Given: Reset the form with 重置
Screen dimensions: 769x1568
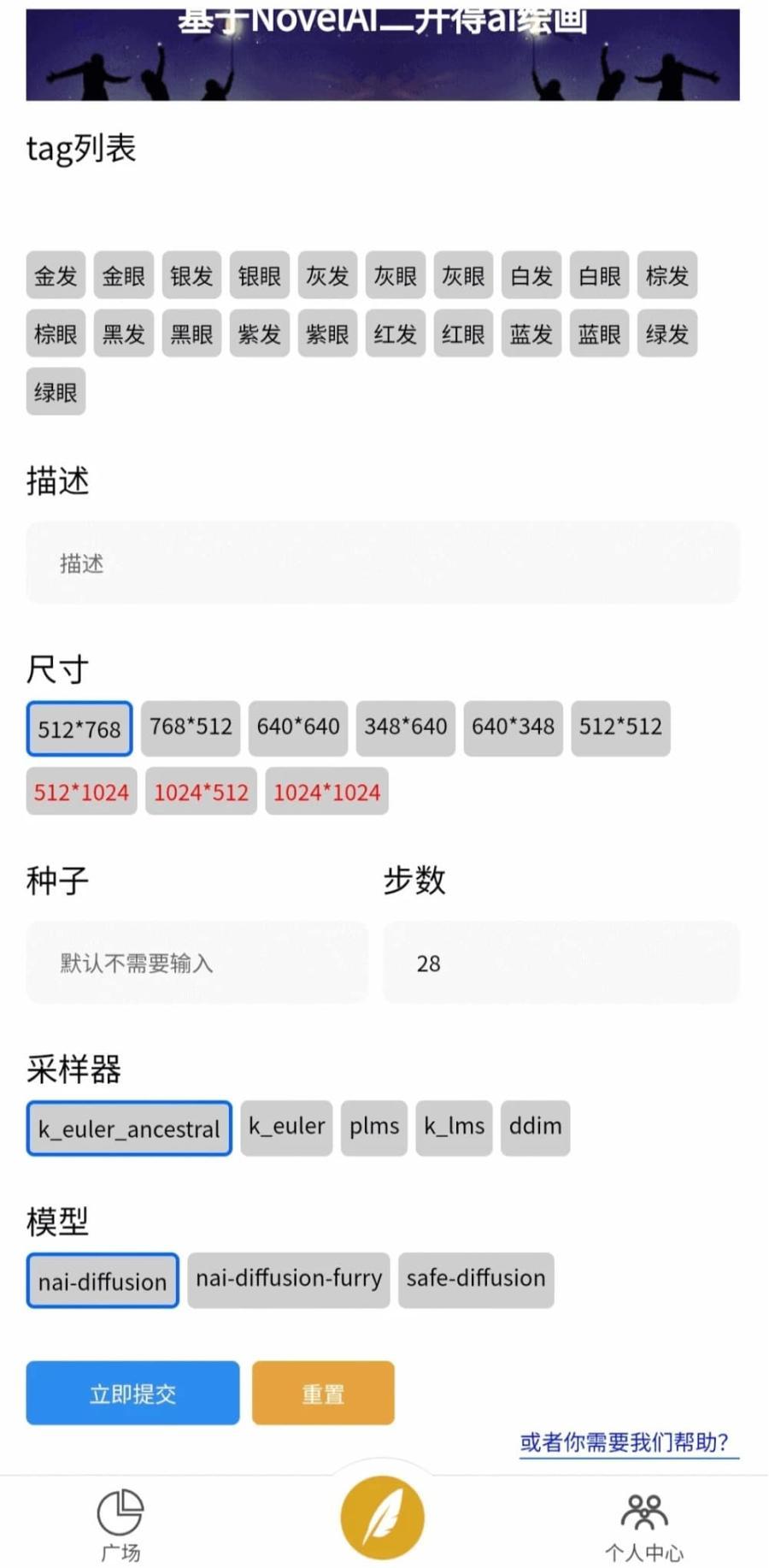Looking at the screenshot, I should point(323,1393).
